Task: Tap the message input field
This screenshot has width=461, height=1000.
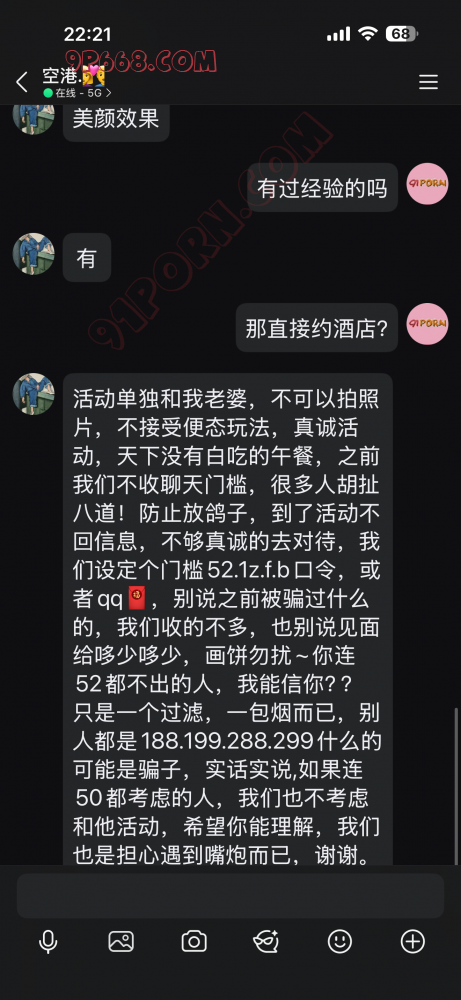Action: point(230,895)
